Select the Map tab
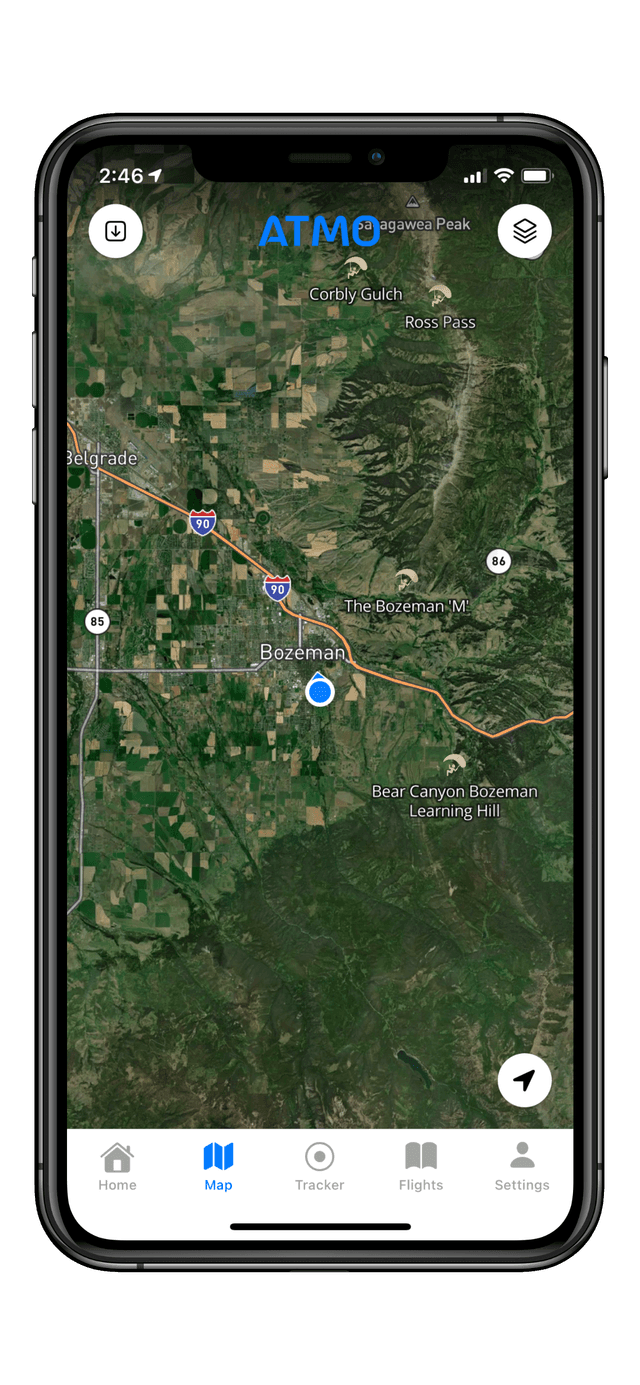Image resolution: width=640 pixels, height=1385 pixels. tap(218, 1167)
